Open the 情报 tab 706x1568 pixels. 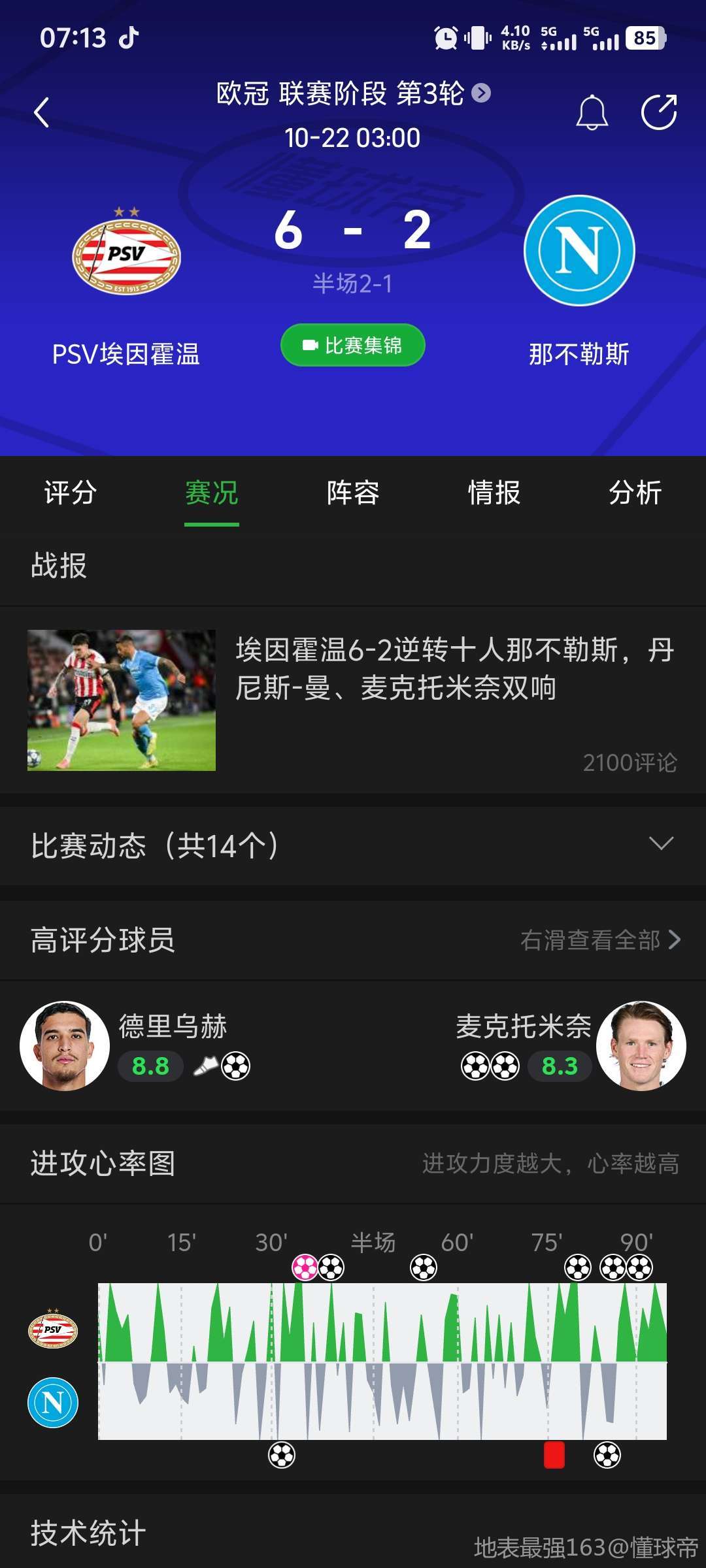pyautogui.click(x=494, y=493)
